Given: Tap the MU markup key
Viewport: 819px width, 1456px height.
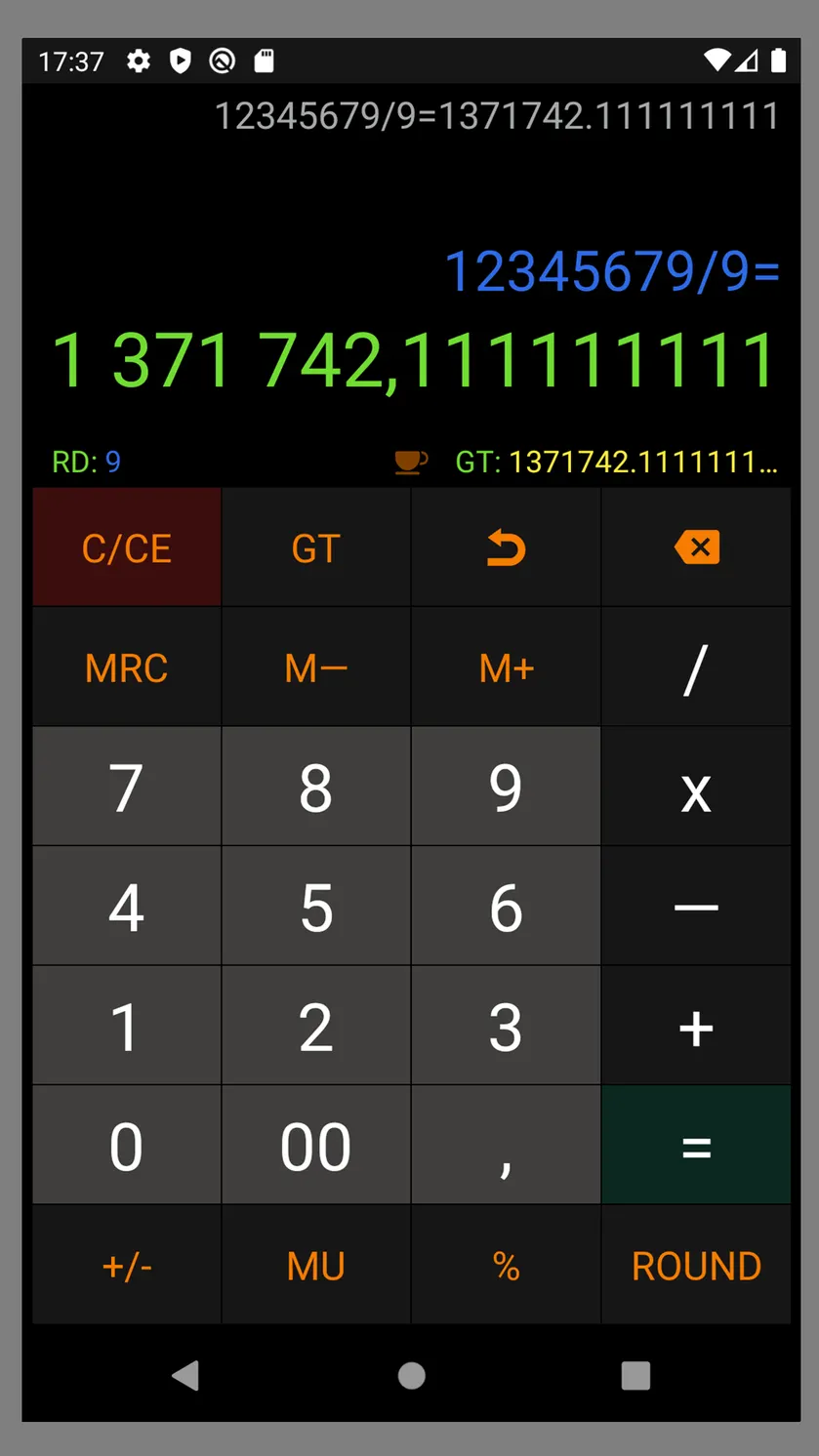Looking at the screenshot, I should [x=316, y=1265].
